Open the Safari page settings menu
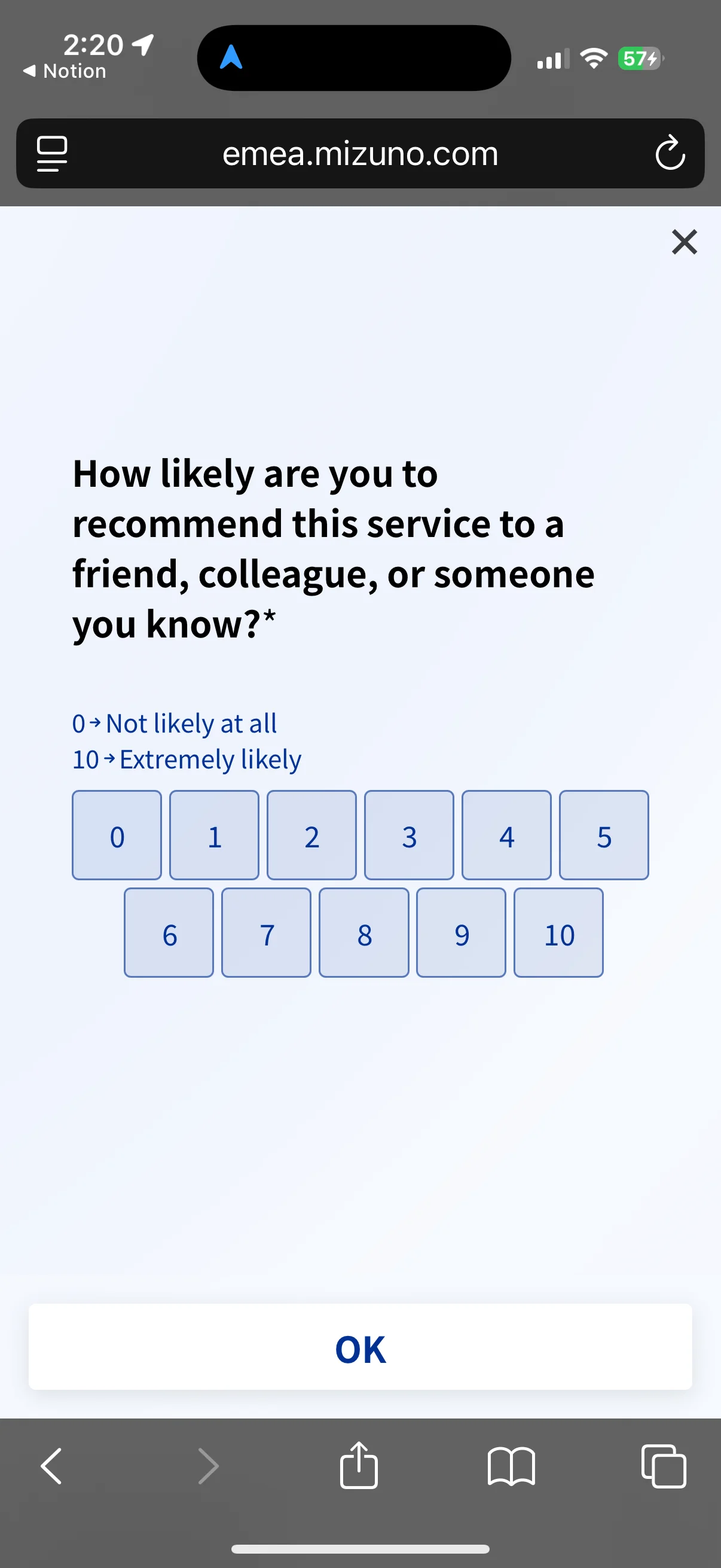Image resolution: width=721 pixels, height=1568 pixels. tap(52, 153)
